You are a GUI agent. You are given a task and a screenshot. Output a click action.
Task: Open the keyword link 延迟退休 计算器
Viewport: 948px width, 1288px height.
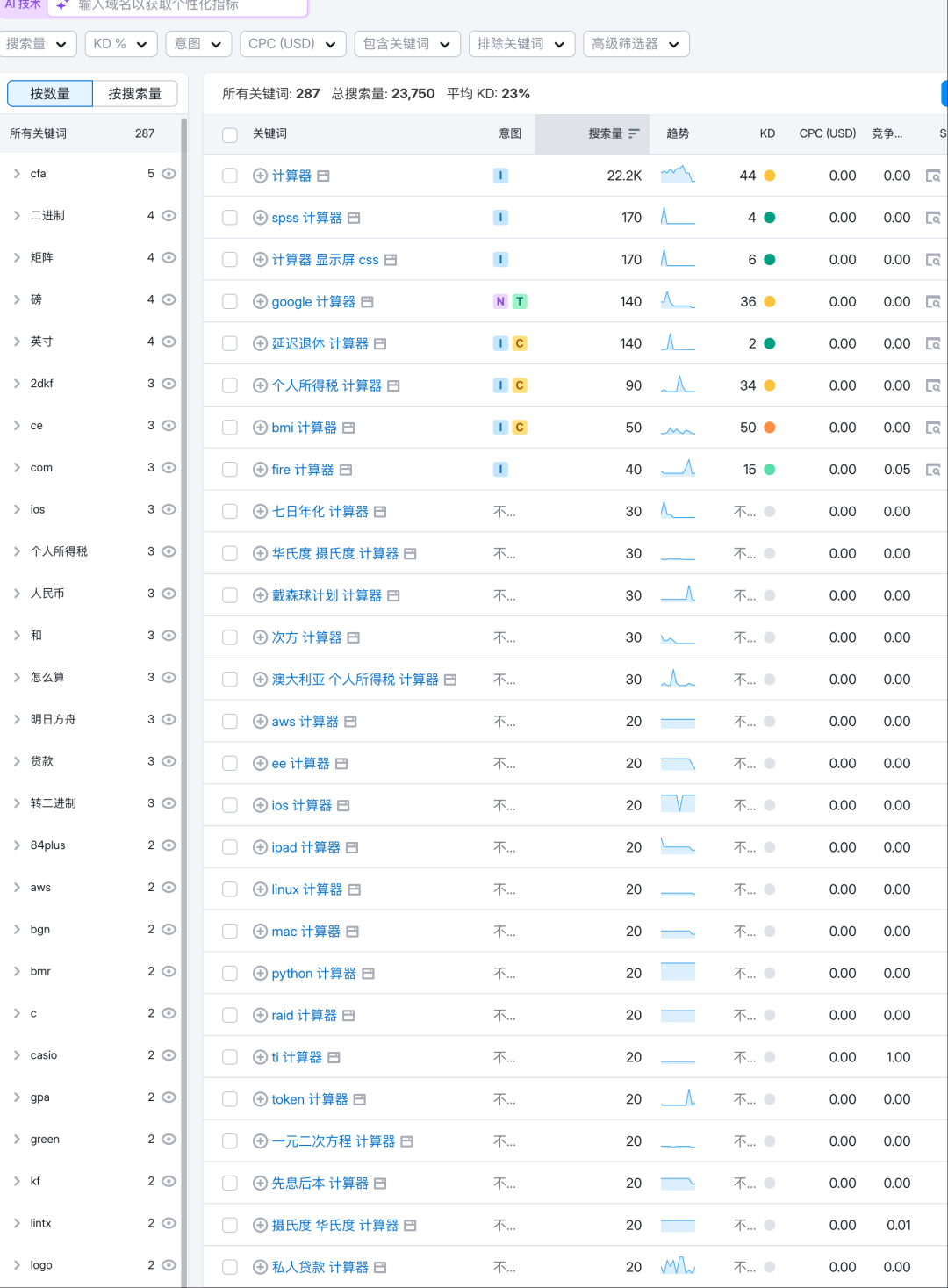pos(320,344)
